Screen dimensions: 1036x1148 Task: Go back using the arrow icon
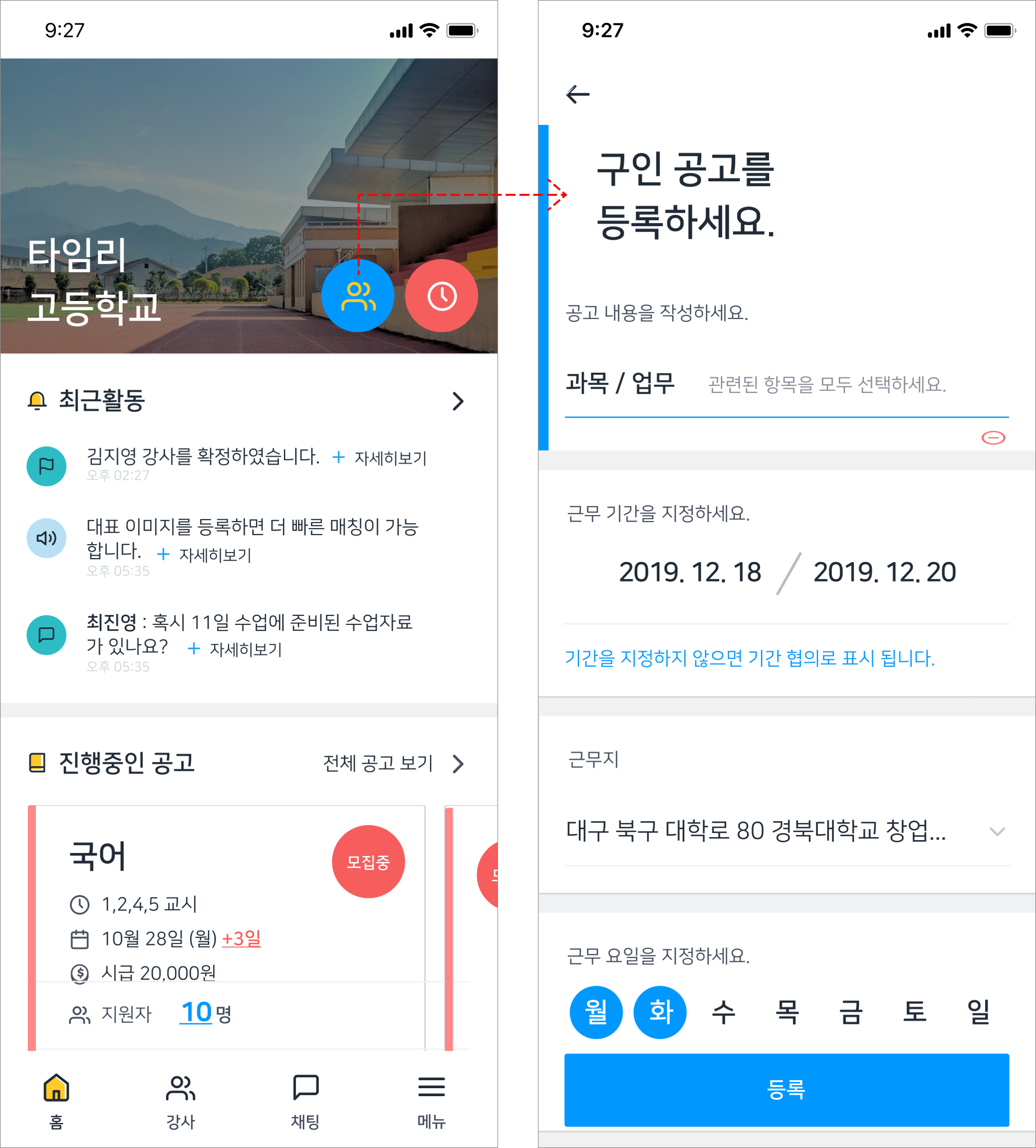click(578, 95)
